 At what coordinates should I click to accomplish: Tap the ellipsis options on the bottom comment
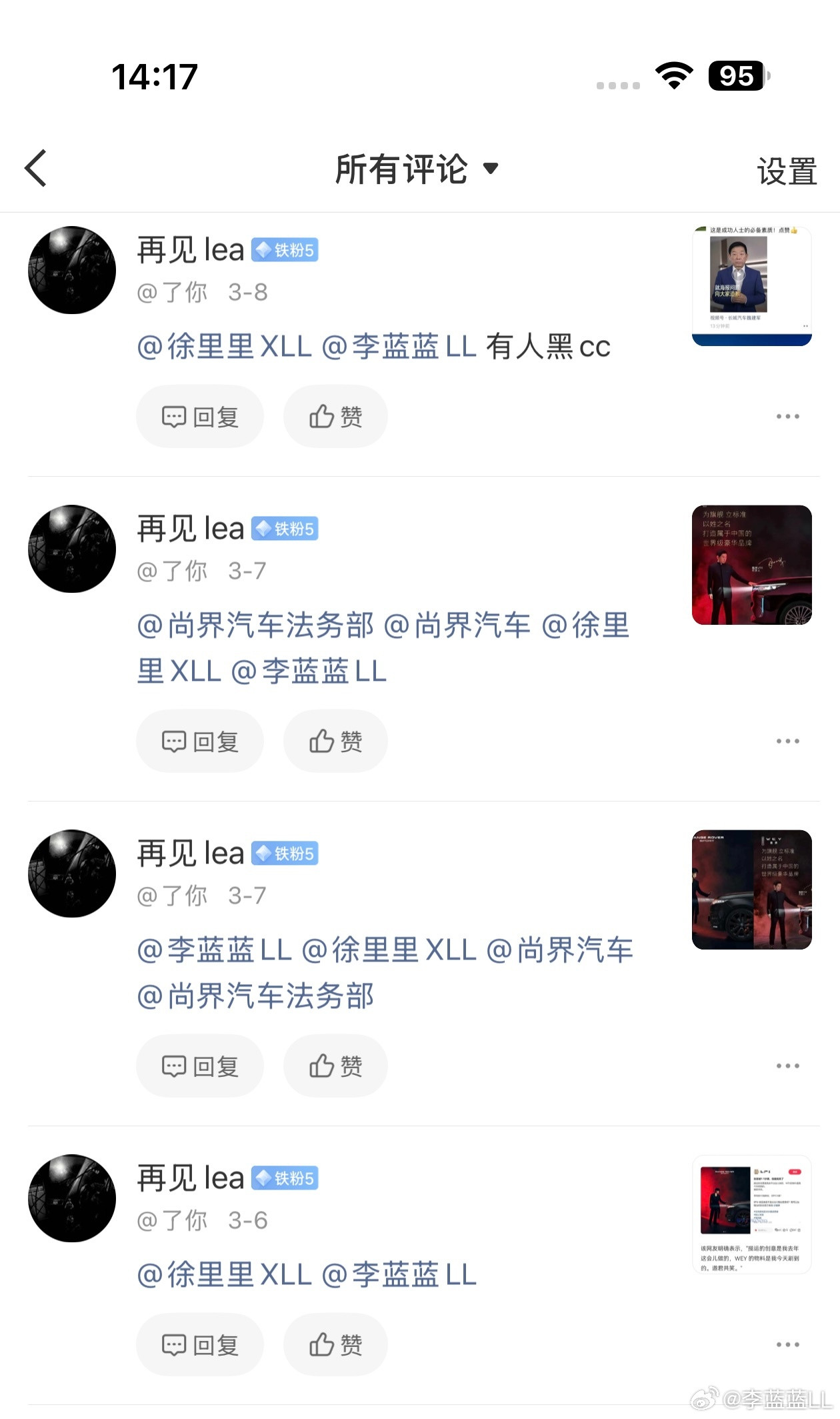pyautogui.click(x=789, y=1345)
